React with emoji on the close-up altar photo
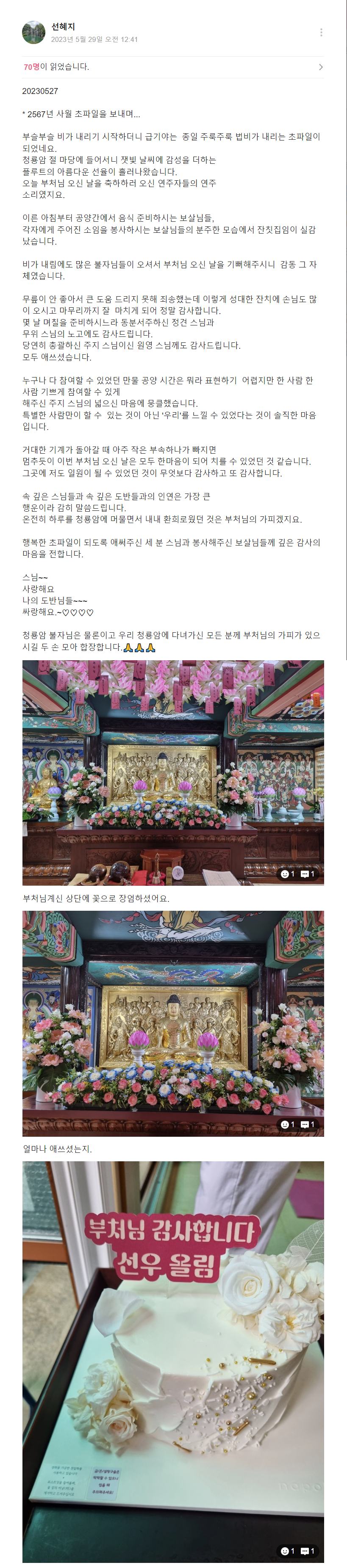 tap(287, 1125)
